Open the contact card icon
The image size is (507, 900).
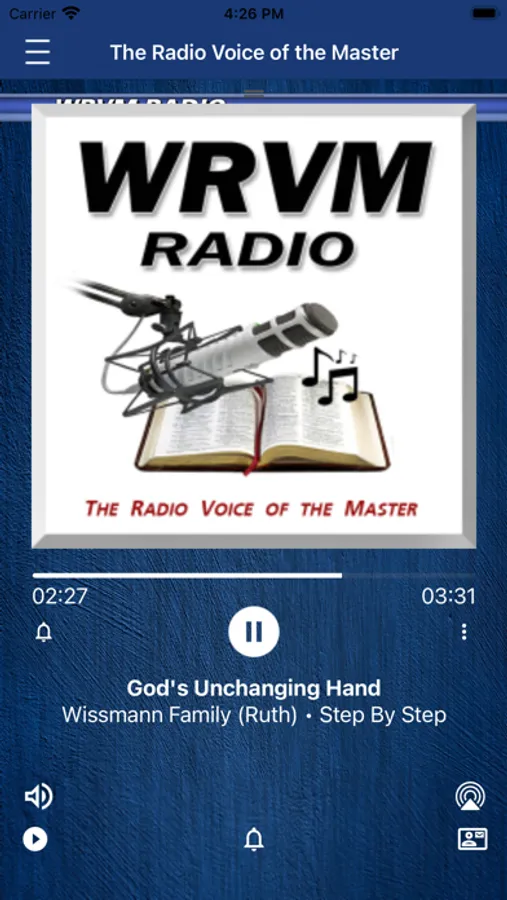[473, 839]
